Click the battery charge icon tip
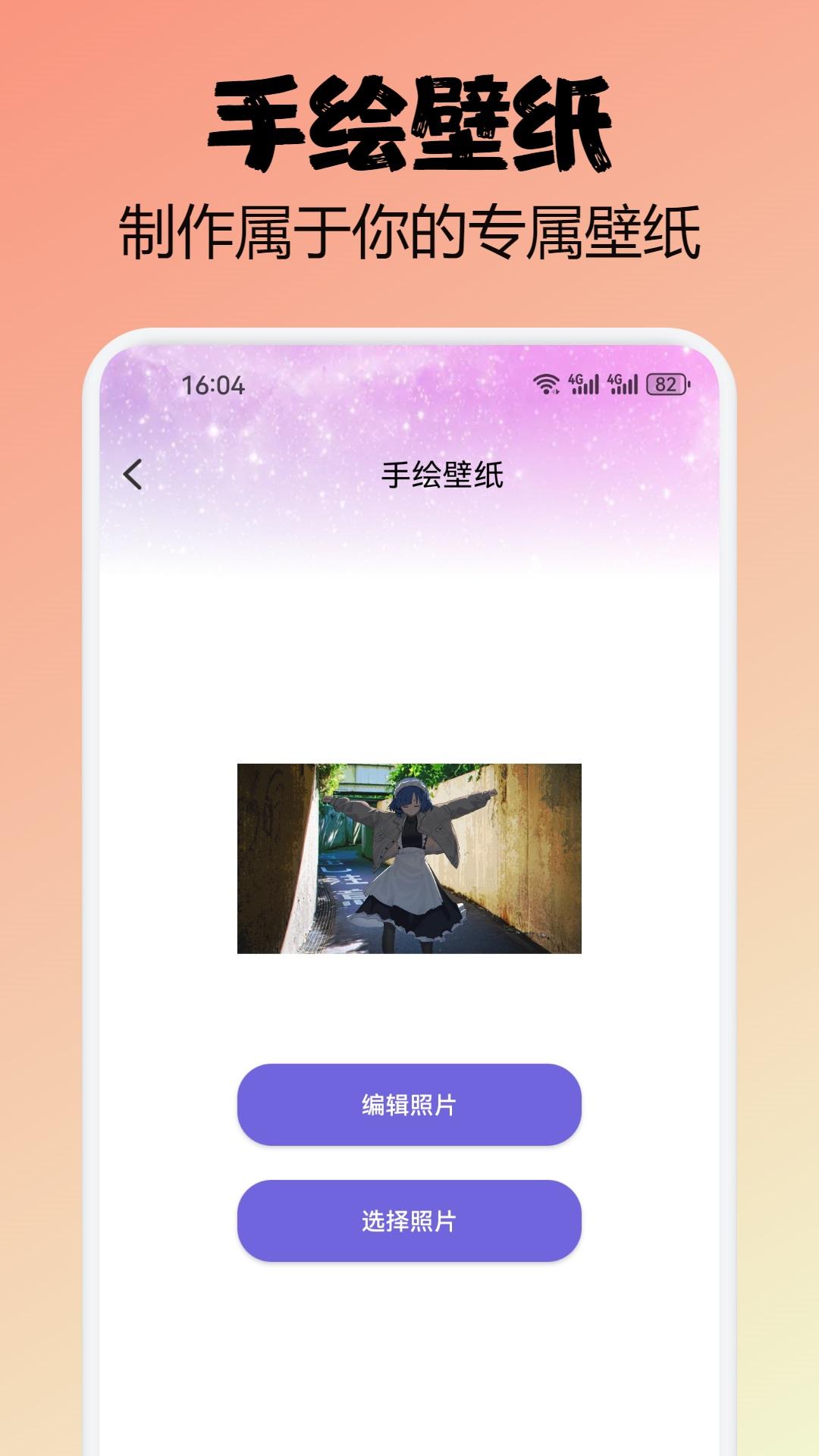Screen dimensions: 819x1456 pos(689,385)
